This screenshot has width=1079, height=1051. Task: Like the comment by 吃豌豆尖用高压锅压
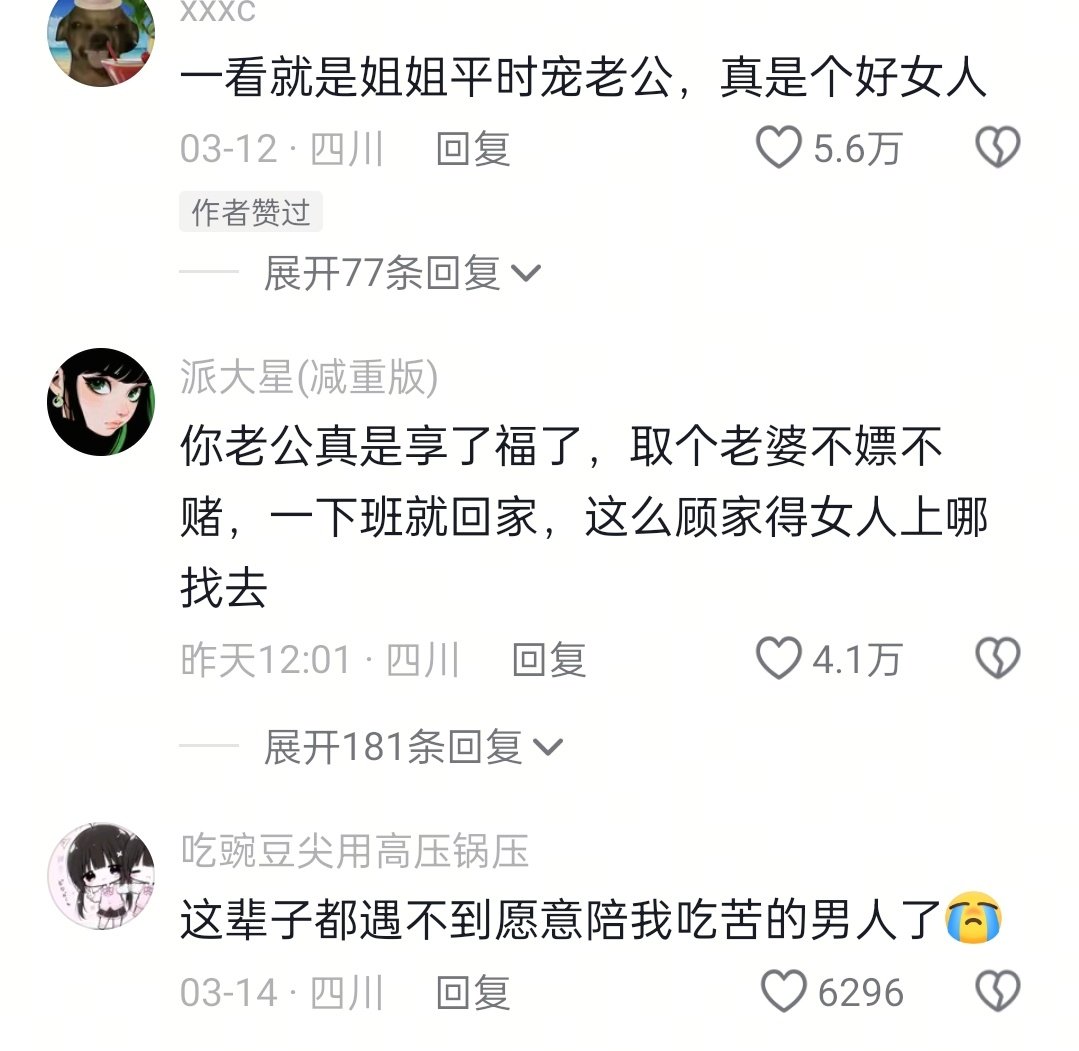(x=783, y=992)
